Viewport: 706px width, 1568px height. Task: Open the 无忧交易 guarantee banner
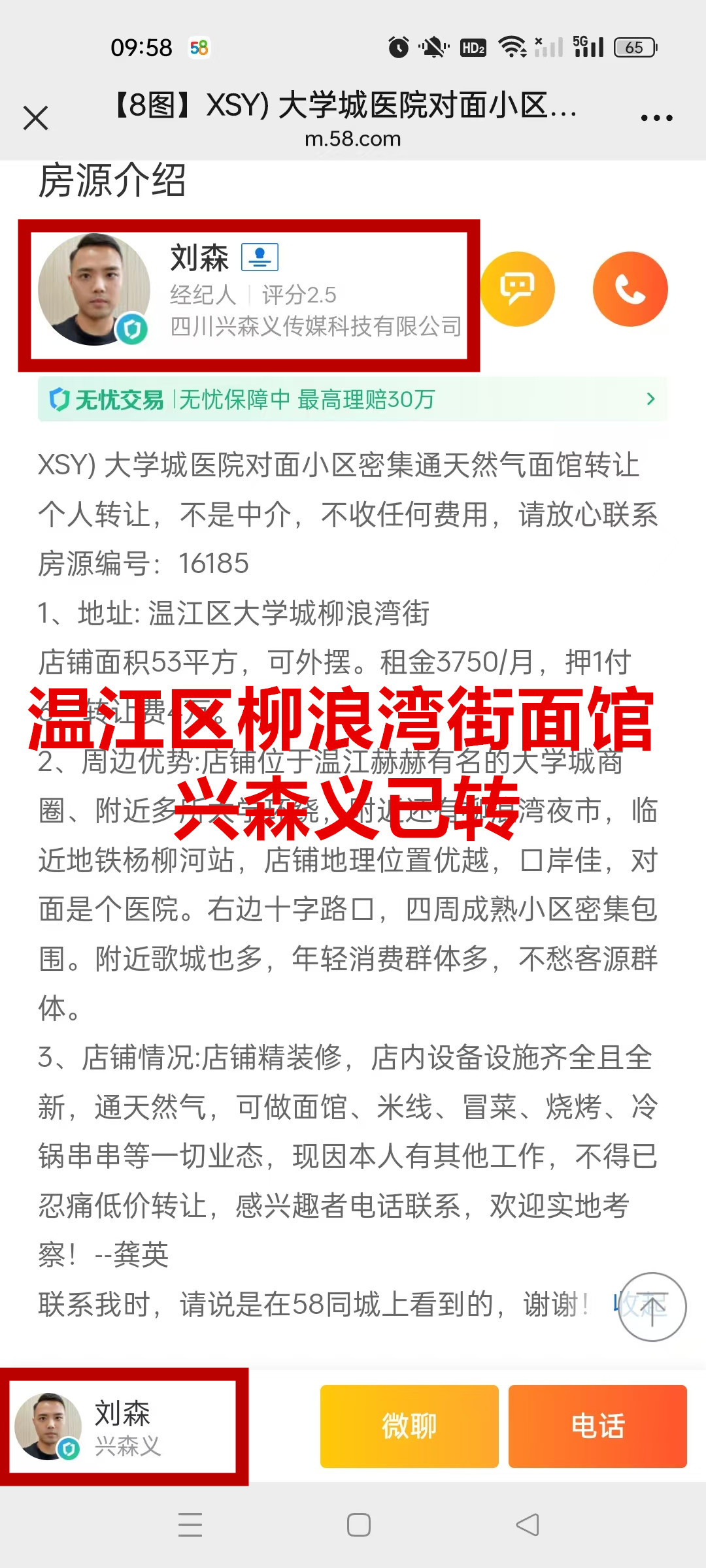(353, 399)
